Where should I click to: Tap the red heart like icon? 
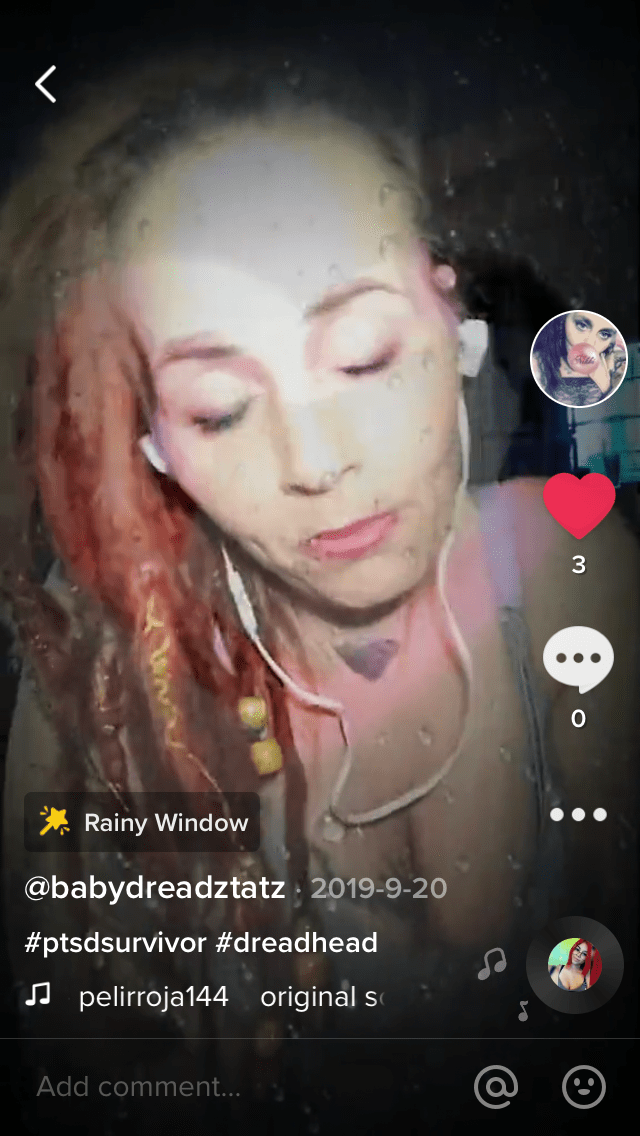click(578, 505)
